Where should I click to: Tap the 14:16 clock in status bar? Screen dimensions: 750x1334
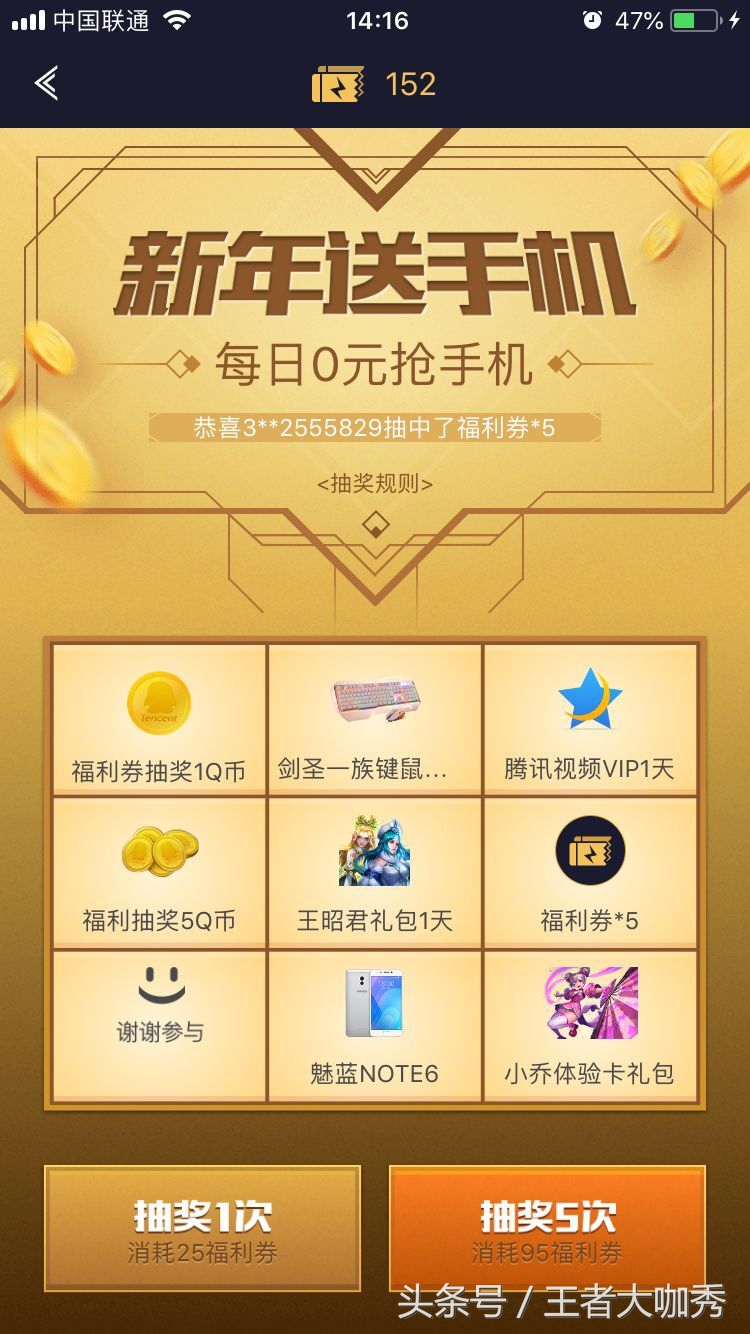[375, 19]
